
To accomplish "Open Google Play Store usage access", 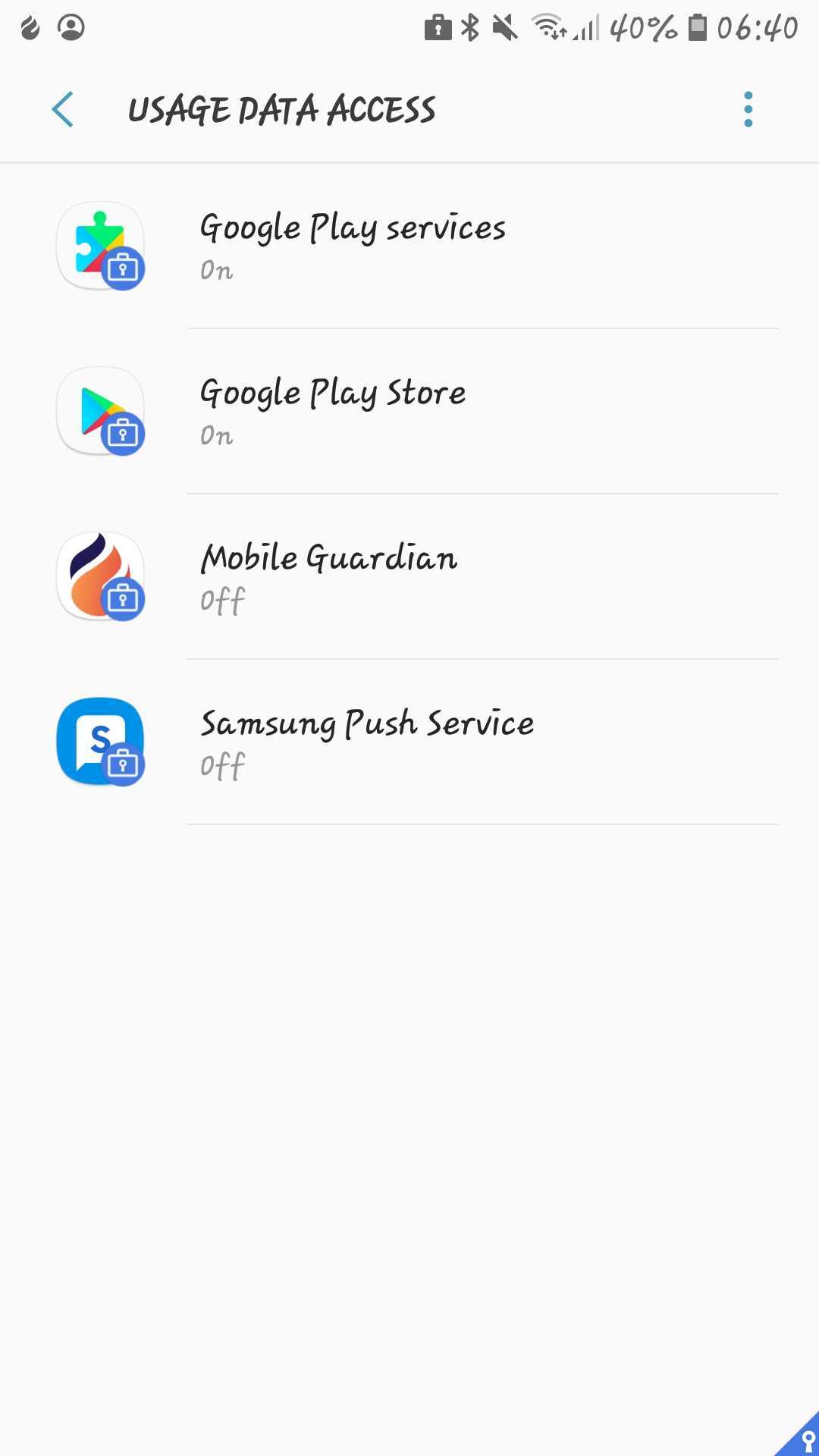I will pos(409,412).
